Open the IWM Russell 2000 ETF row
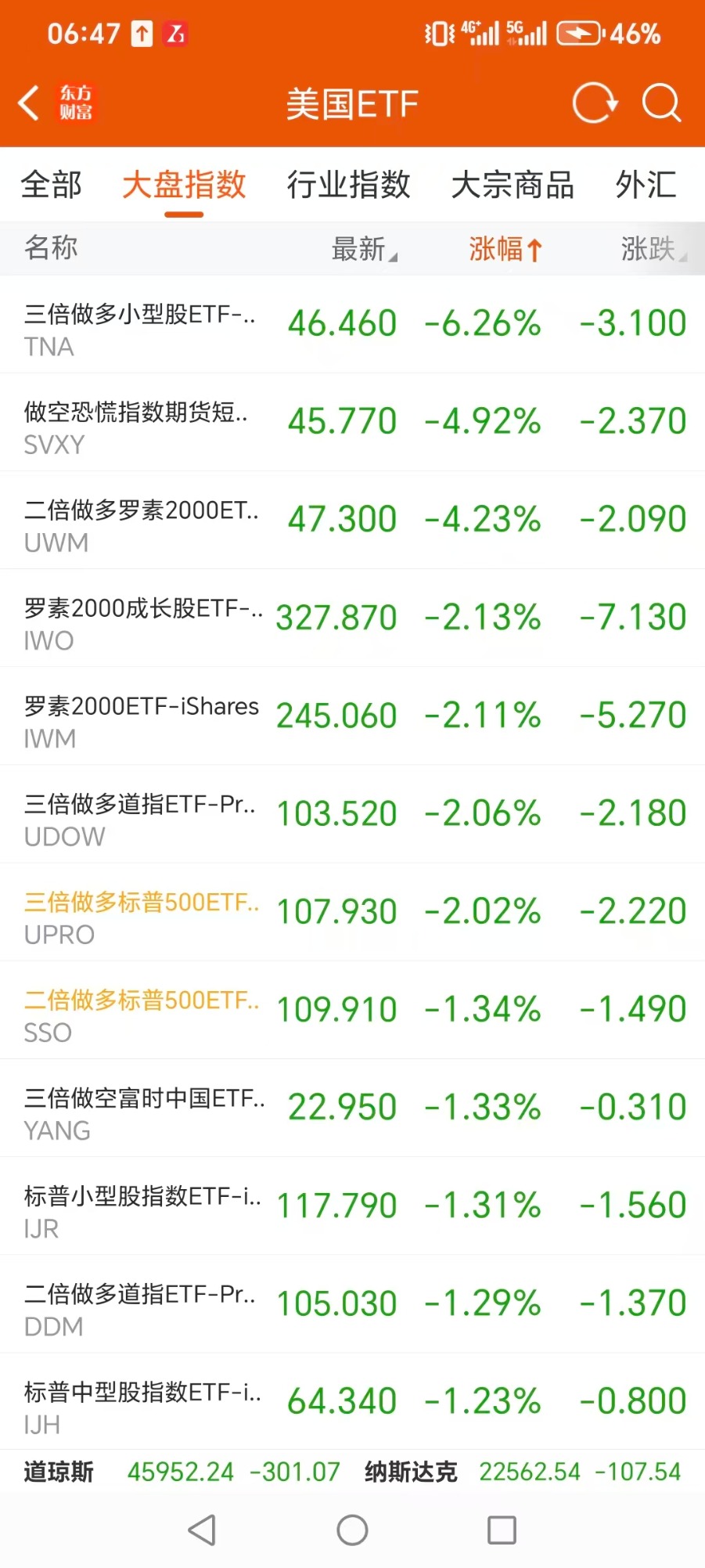This screenshot has width=705, height=1568. tap(352, 716)
